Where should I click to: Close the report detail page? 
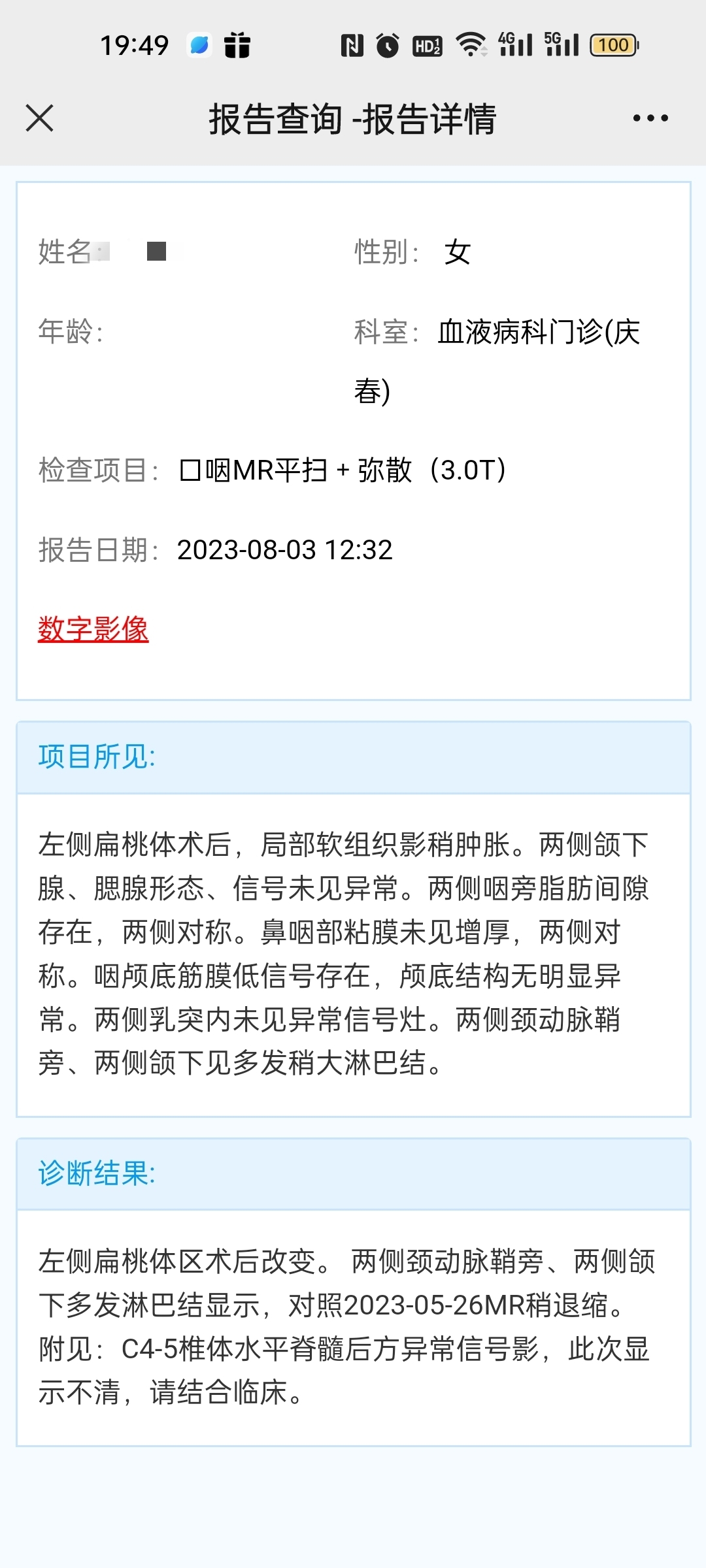coord(39,118)
